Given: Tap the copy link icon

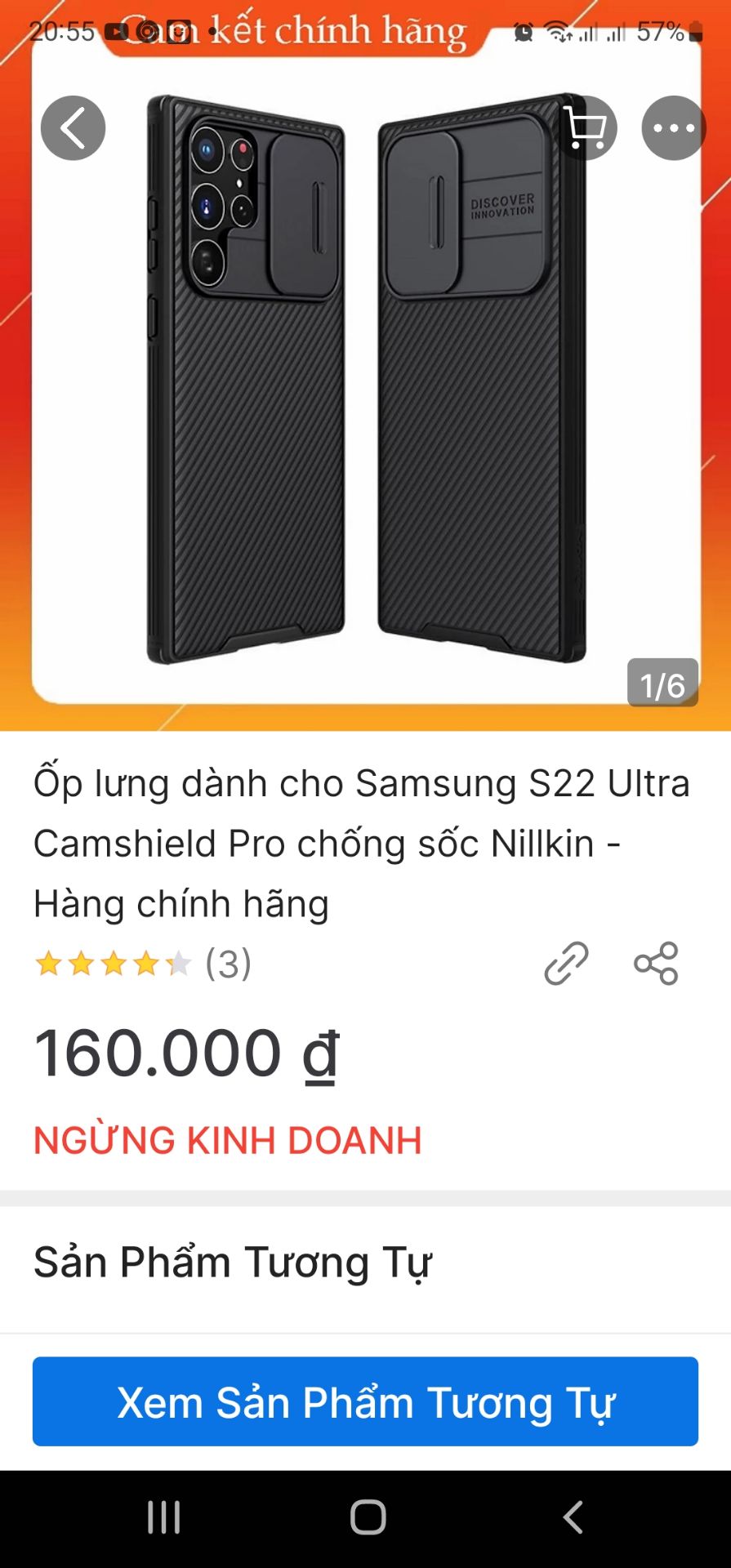Looking at the screenshot, I should pyautogui.click(x=568, y=964).
